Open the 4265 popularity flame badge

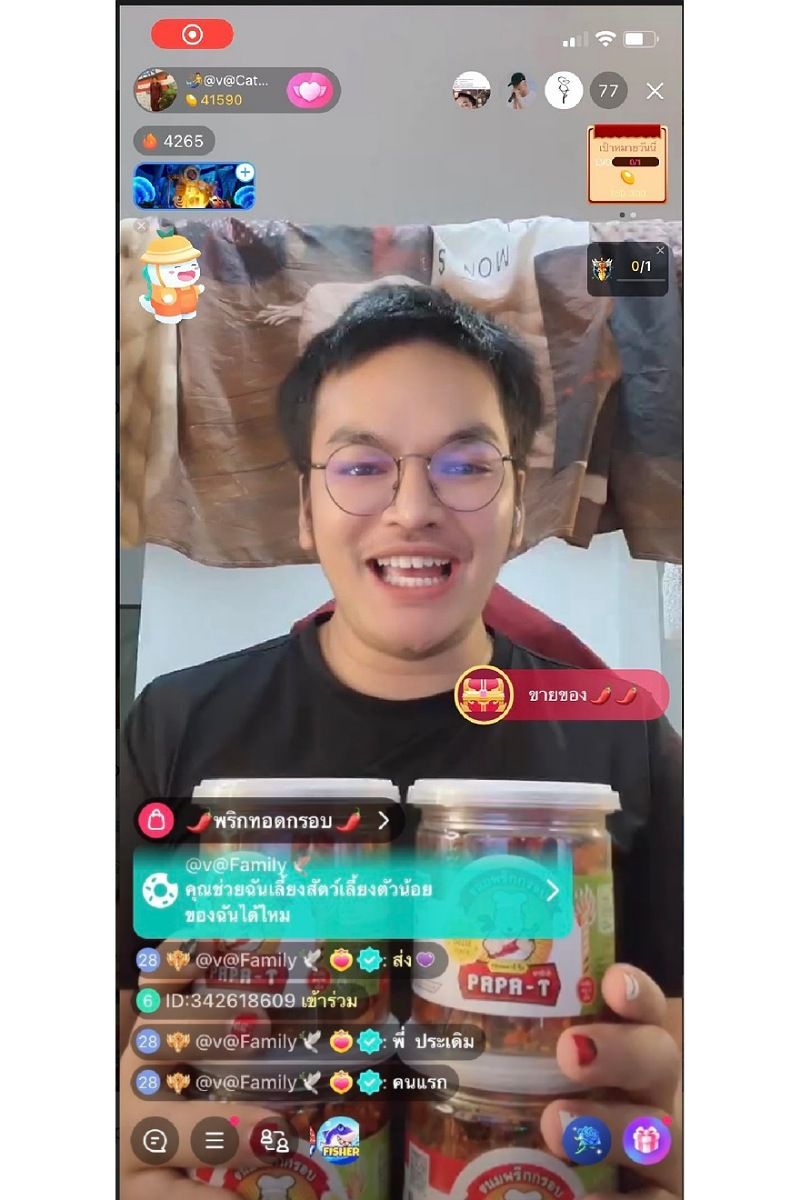pos(174,141)
